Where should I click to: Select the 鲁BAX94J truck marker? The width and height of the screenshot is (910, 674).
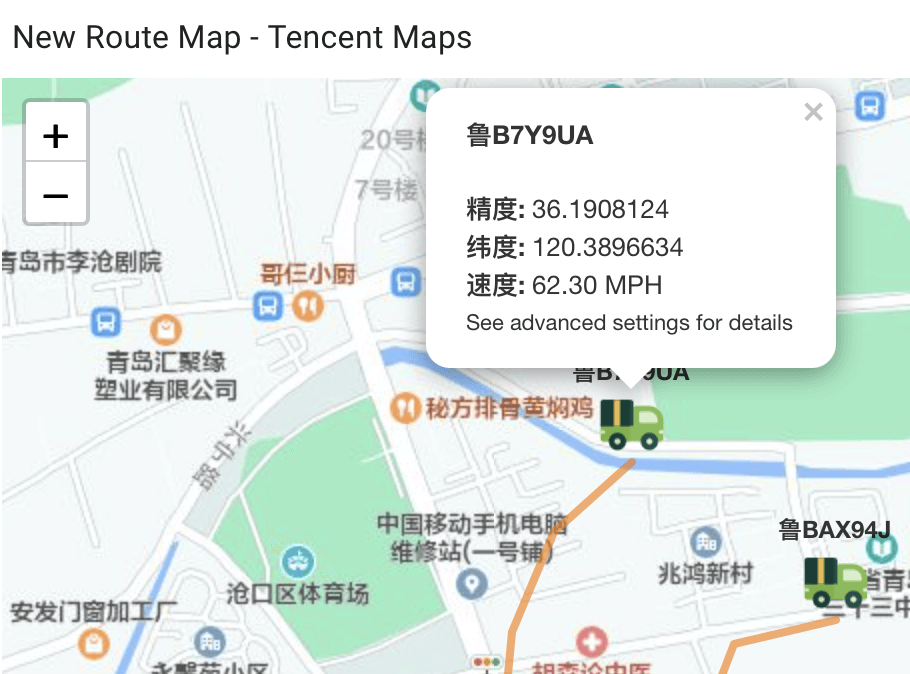point(835,582)
